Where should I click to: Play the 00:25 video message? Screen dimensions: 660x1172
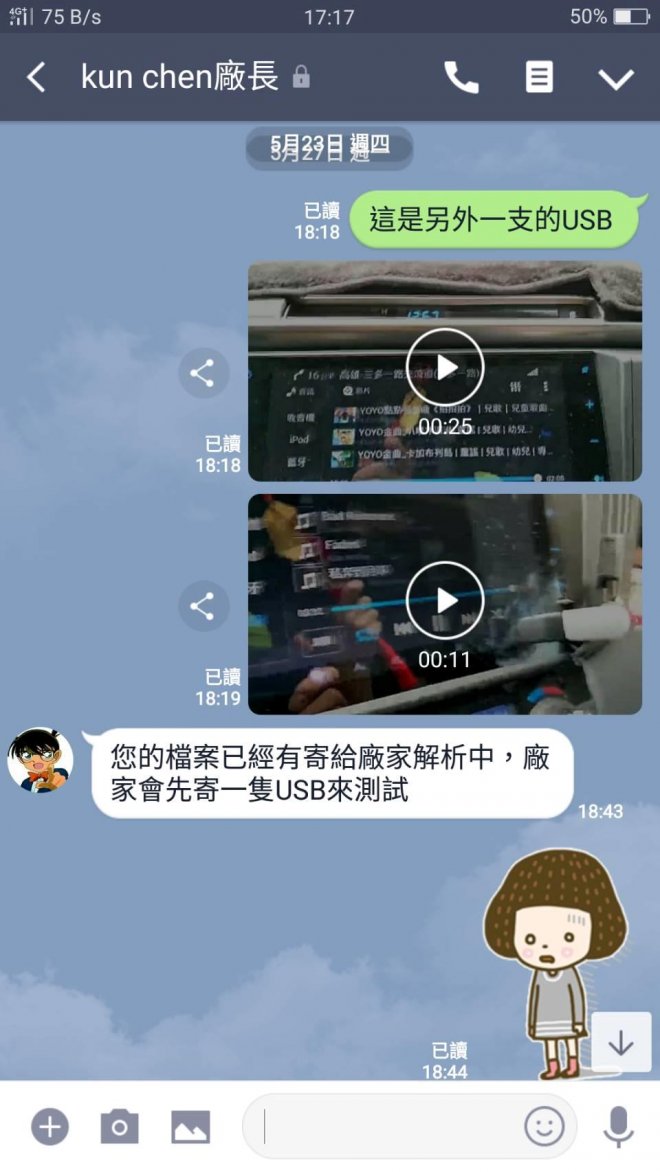click(x=445, y=367)
